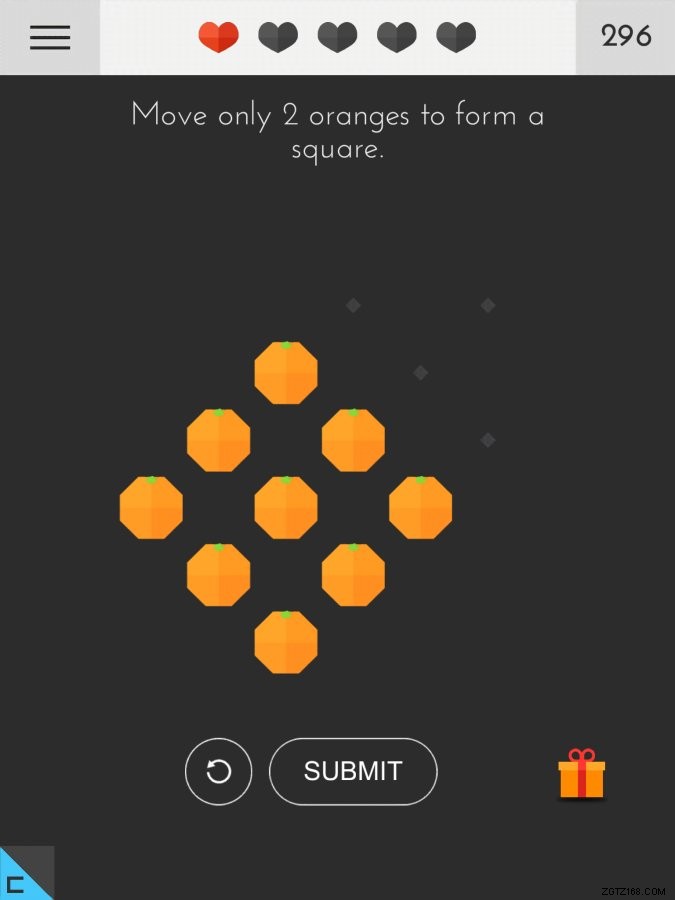The width and height of the screenshot is (675, 900).
Task: Open the gift box reward
Action: (581, 774)
